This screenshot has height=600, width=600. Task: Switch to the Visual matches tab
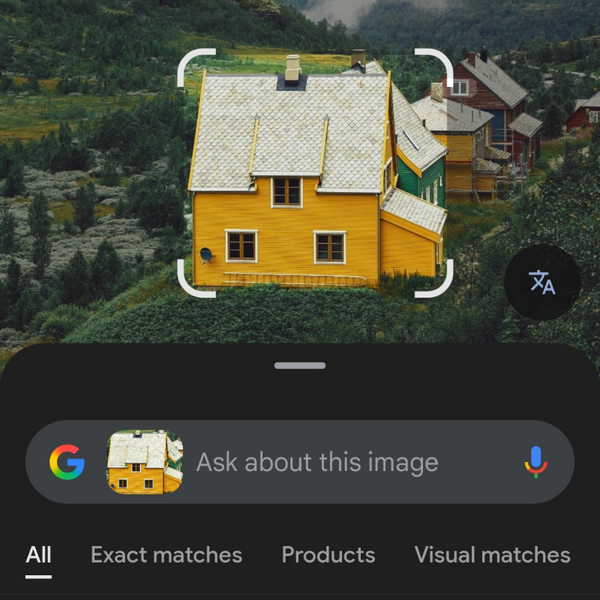[x=492, y=555]
